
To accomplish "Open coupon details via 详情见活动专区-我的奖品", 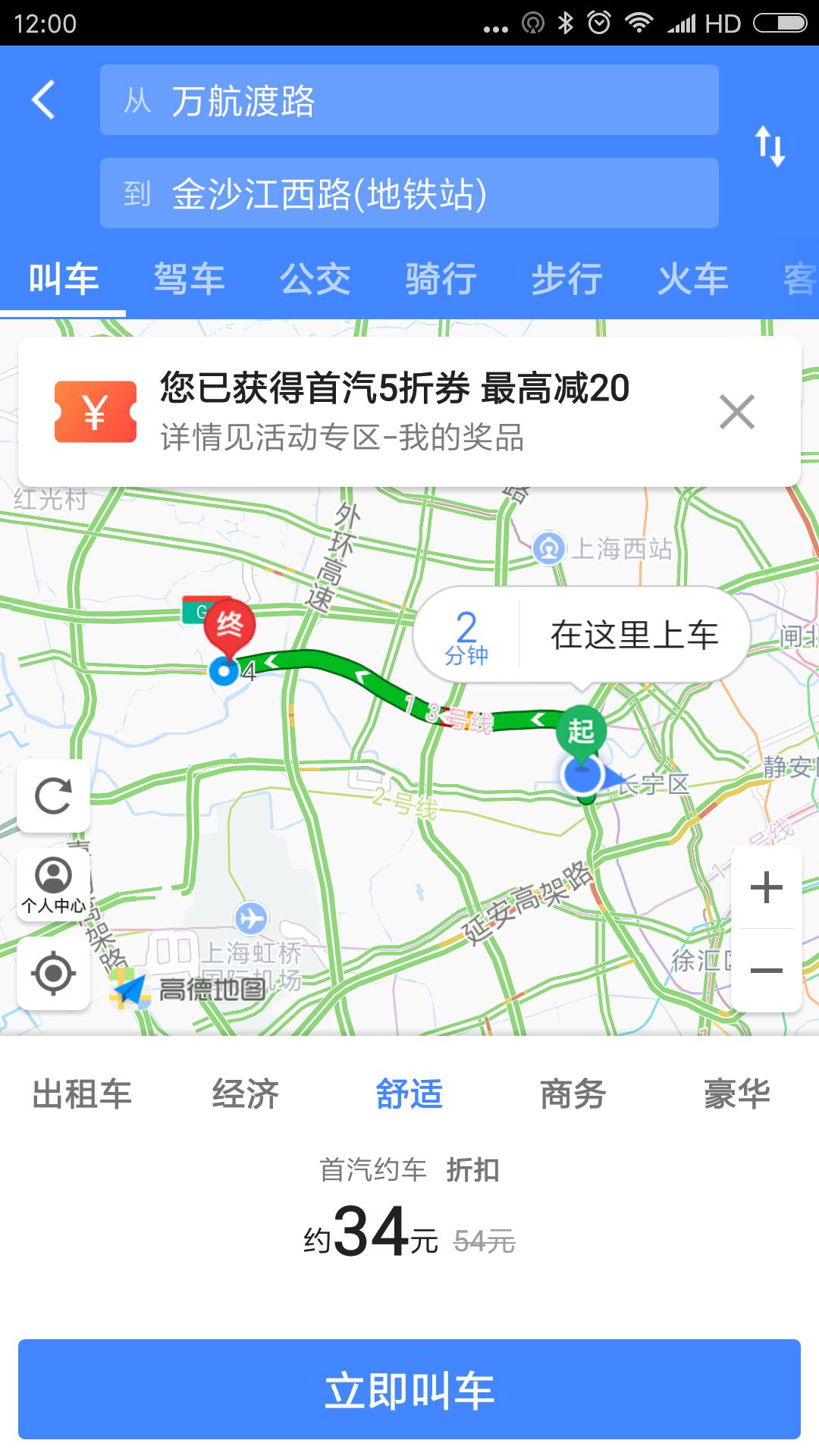I will (x=345, y=438).
